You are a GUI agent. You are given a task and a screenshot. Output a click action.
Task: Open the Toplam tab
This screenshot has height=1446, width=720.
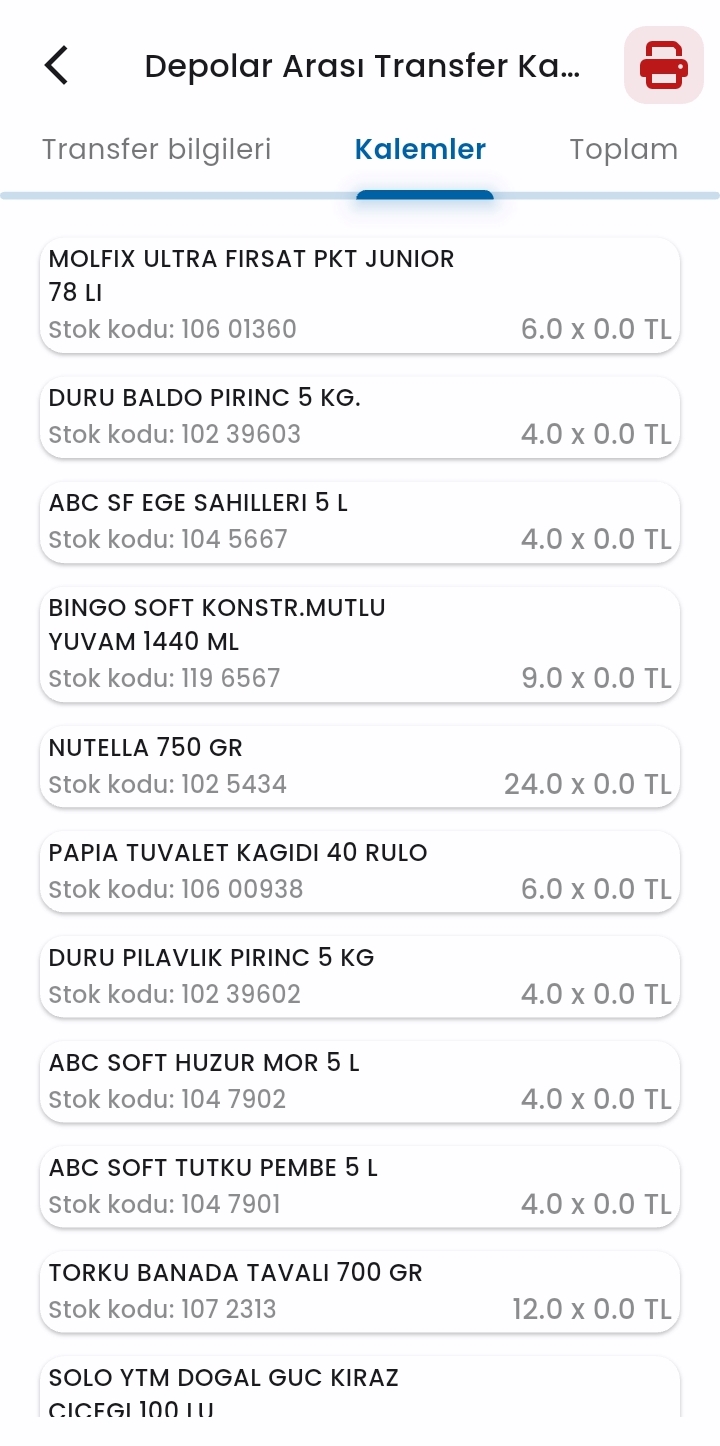click(623, 149)
